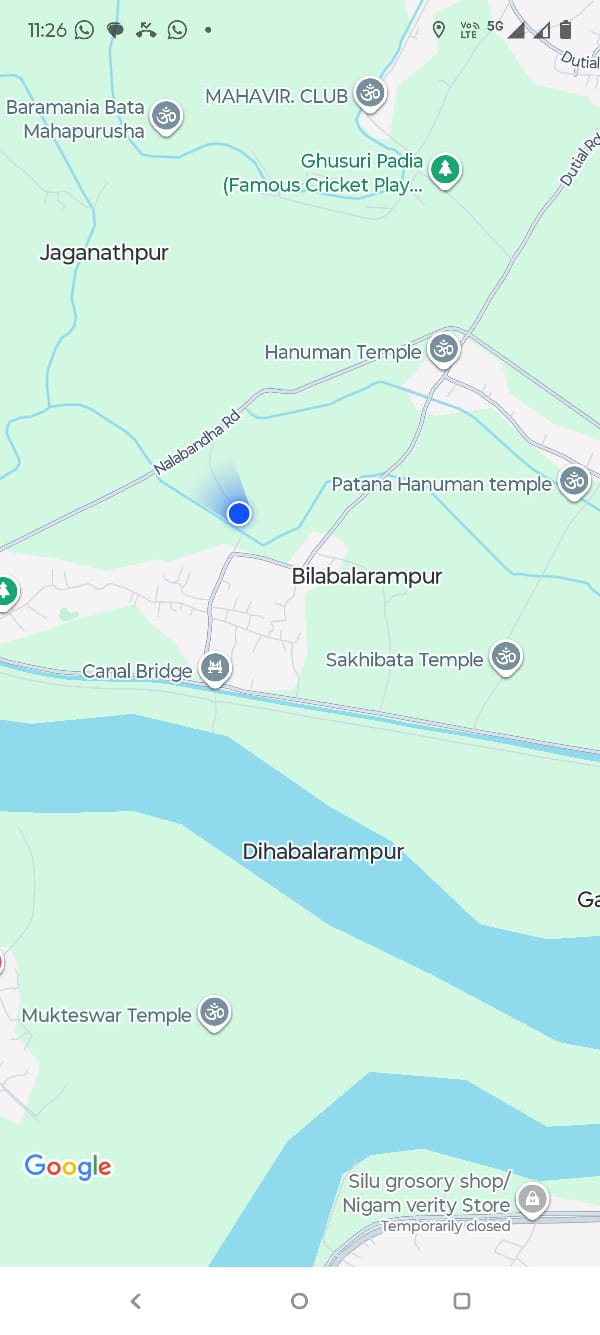Tap the Hanuman Temple map pin
600x1335 pixels.
coord(444,349)
